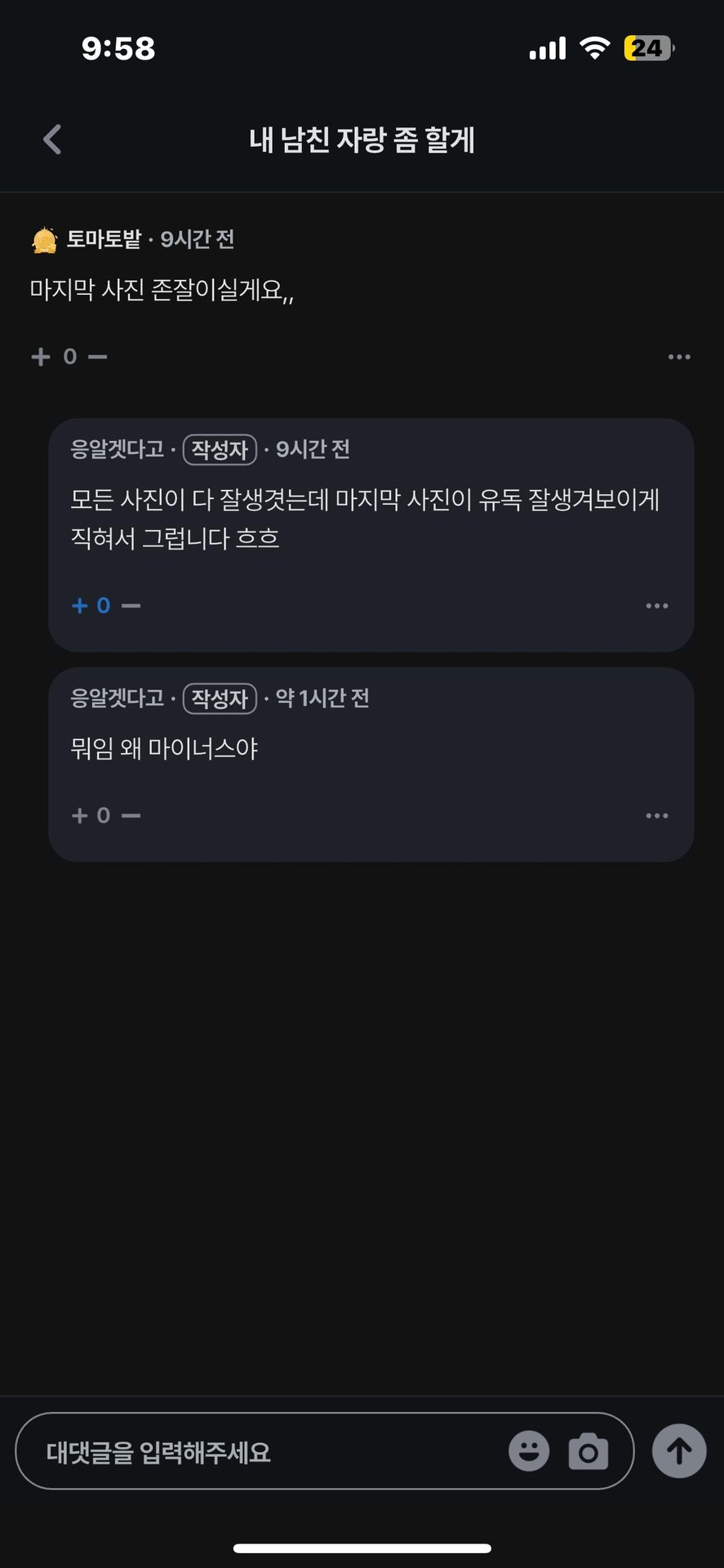Tap the submit arrow to post a reply
724x1568 pixels.
[678, 1450]
